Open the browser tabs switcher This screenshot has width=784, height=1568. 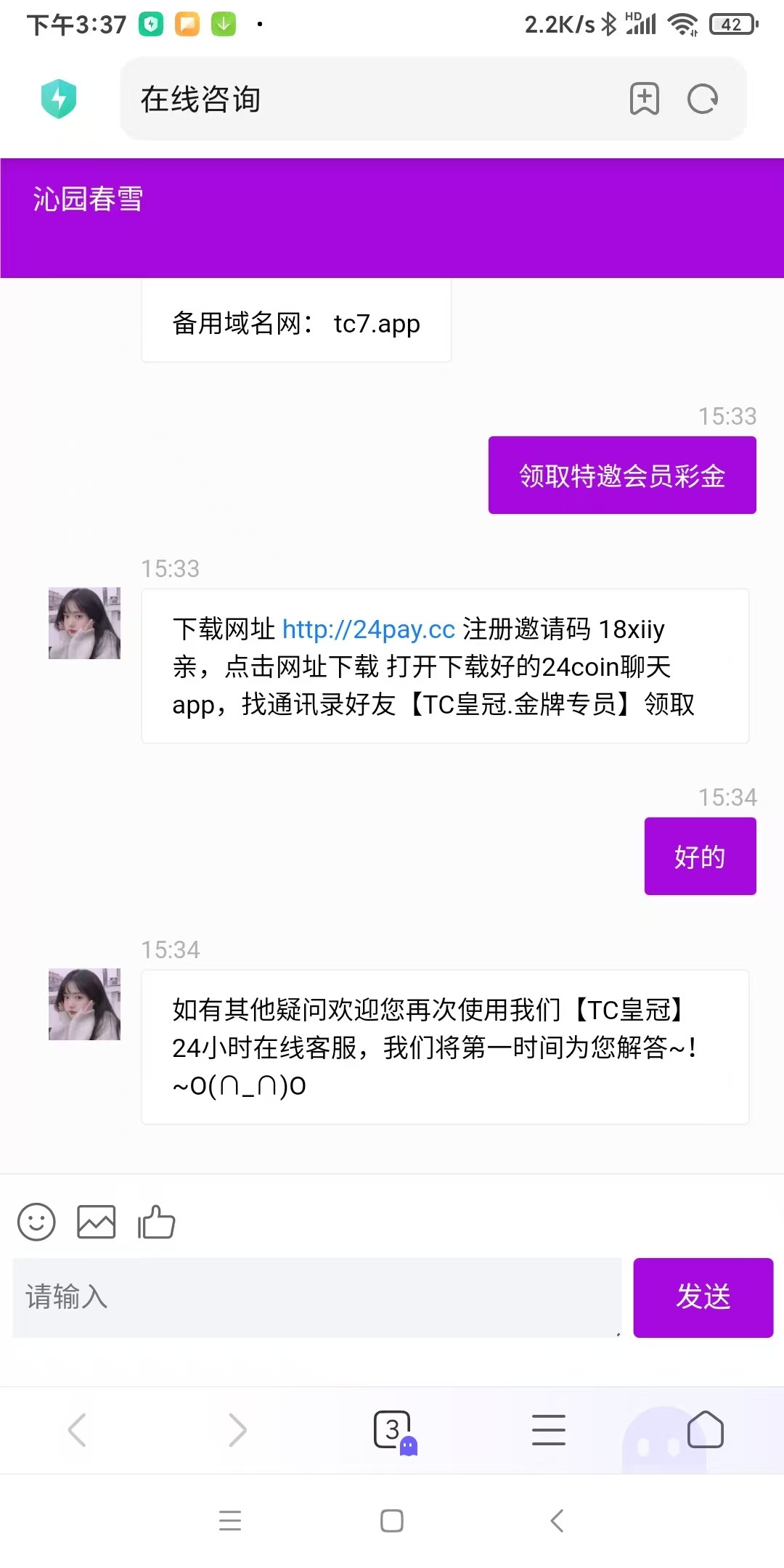[393, 1430]
